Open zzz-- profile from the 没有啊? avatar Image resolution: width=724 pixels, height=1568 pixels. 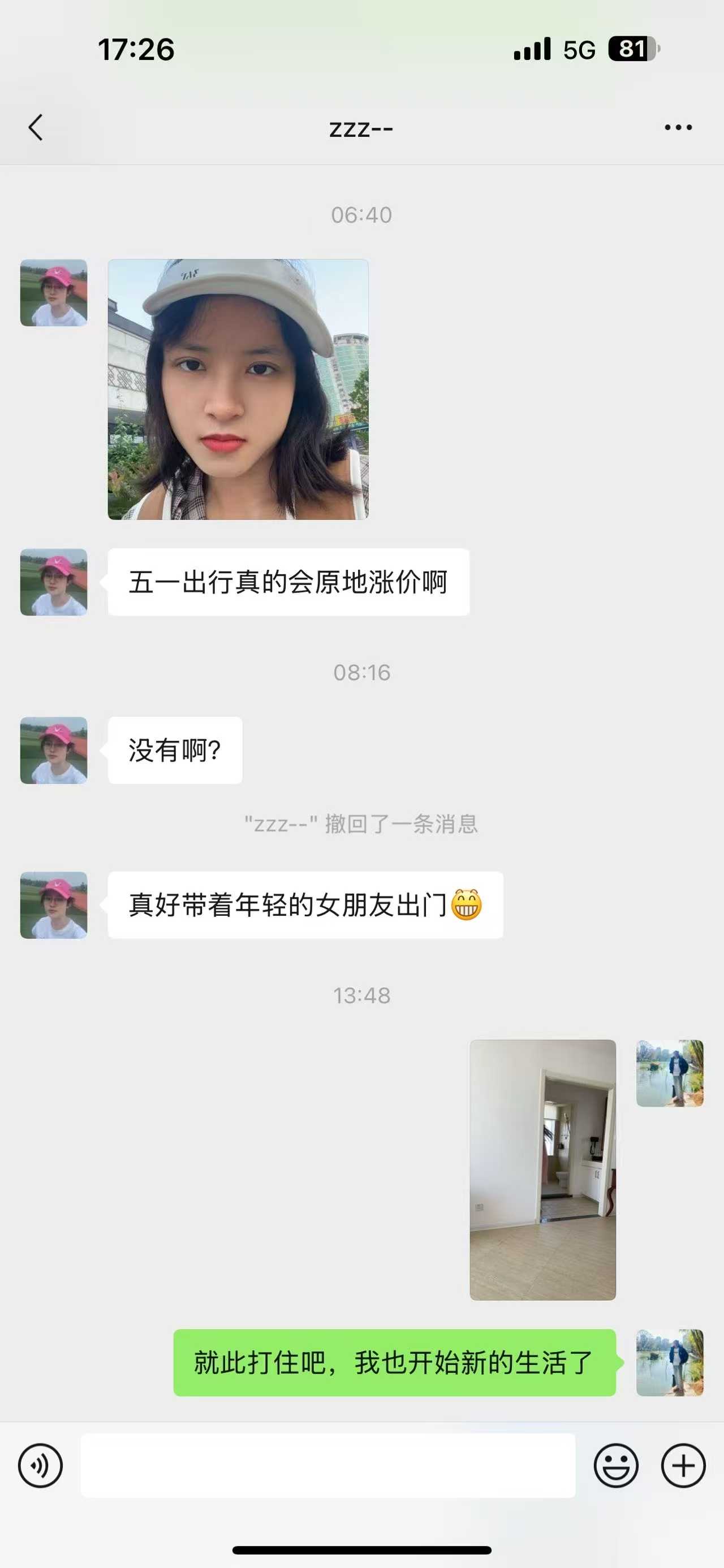[x=54, y=750]
